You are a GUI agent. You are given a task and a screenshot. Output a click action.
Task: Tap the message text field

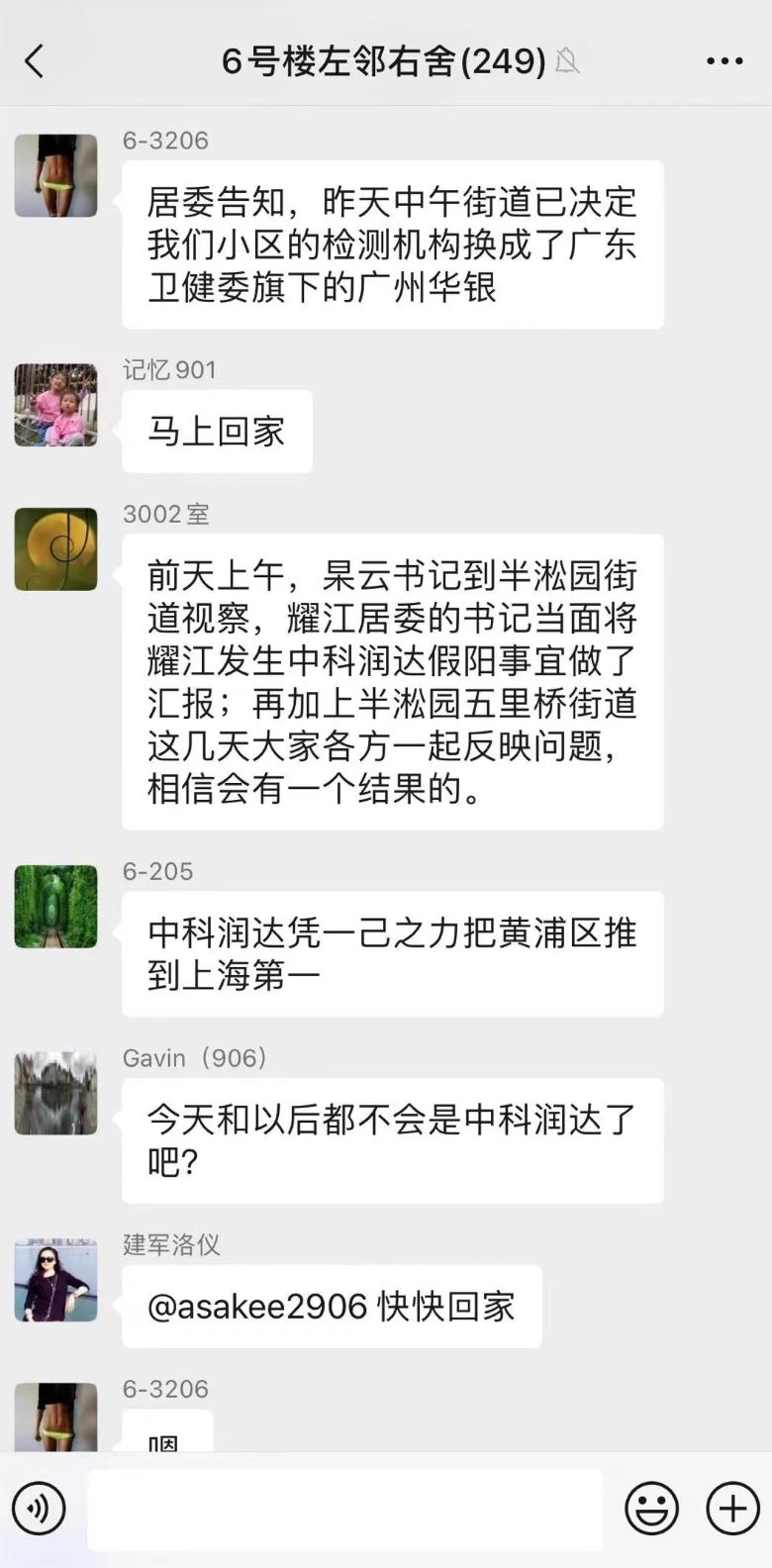coord(344,1509)
